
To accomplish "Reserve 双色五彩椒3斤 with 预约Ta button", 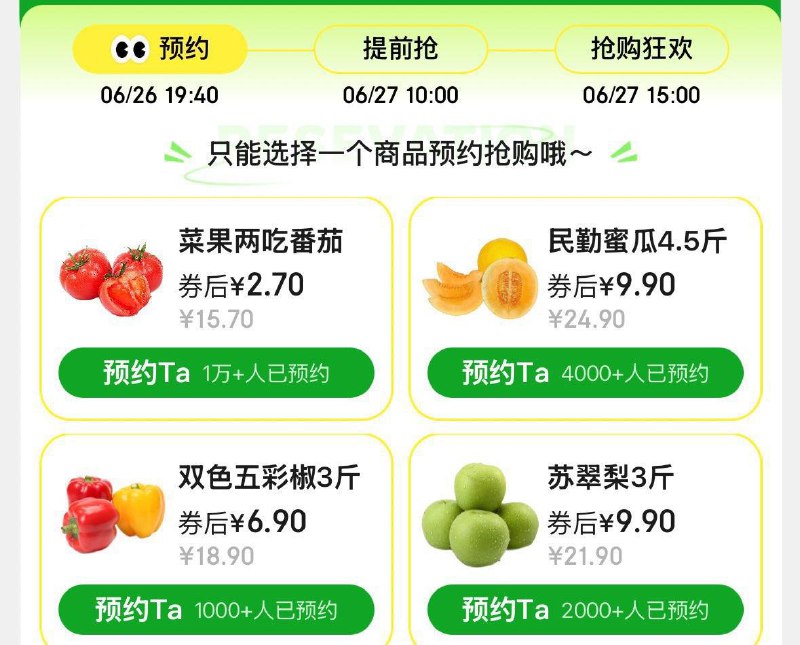I will tap(216, 609).
